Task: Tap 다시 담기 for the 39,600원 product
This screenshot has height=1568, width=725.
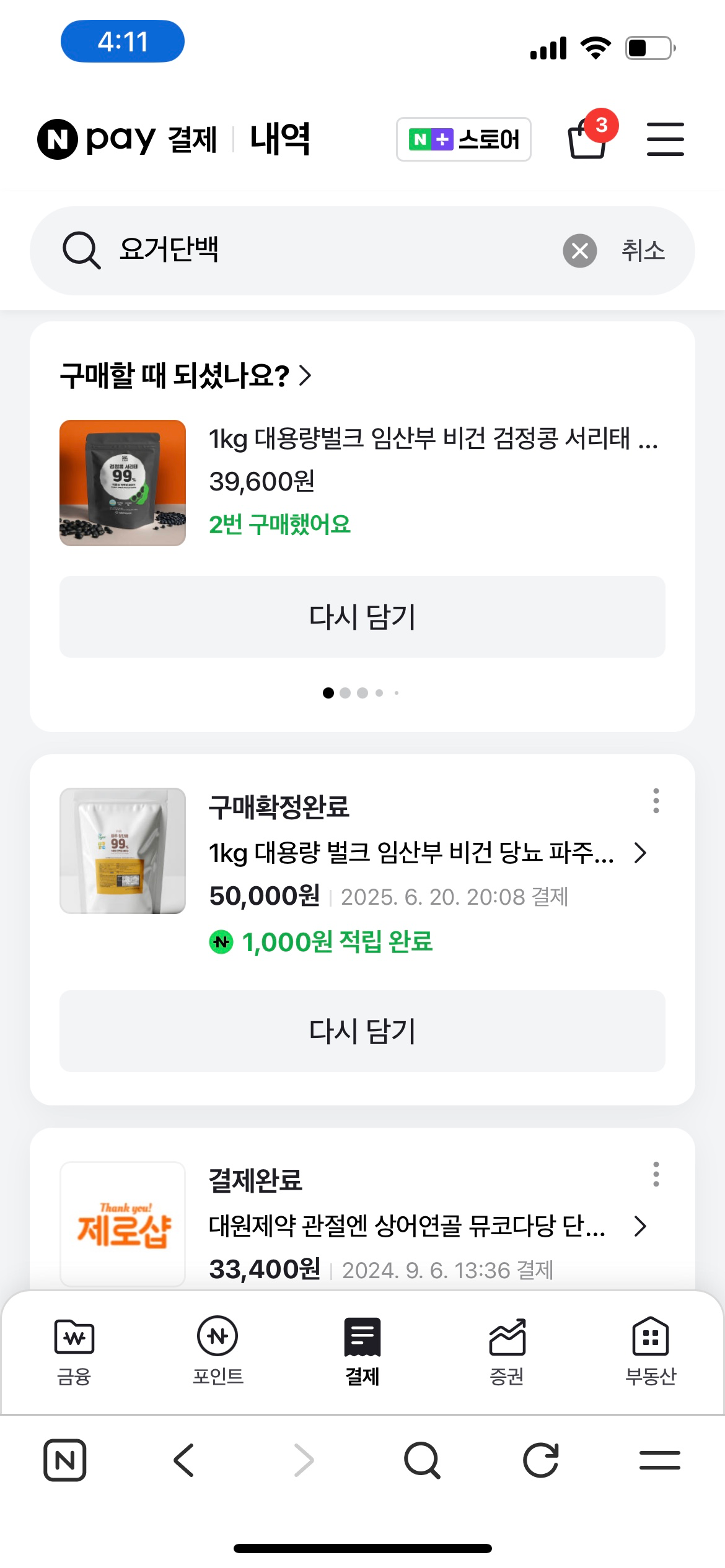Action: point(362,617)
